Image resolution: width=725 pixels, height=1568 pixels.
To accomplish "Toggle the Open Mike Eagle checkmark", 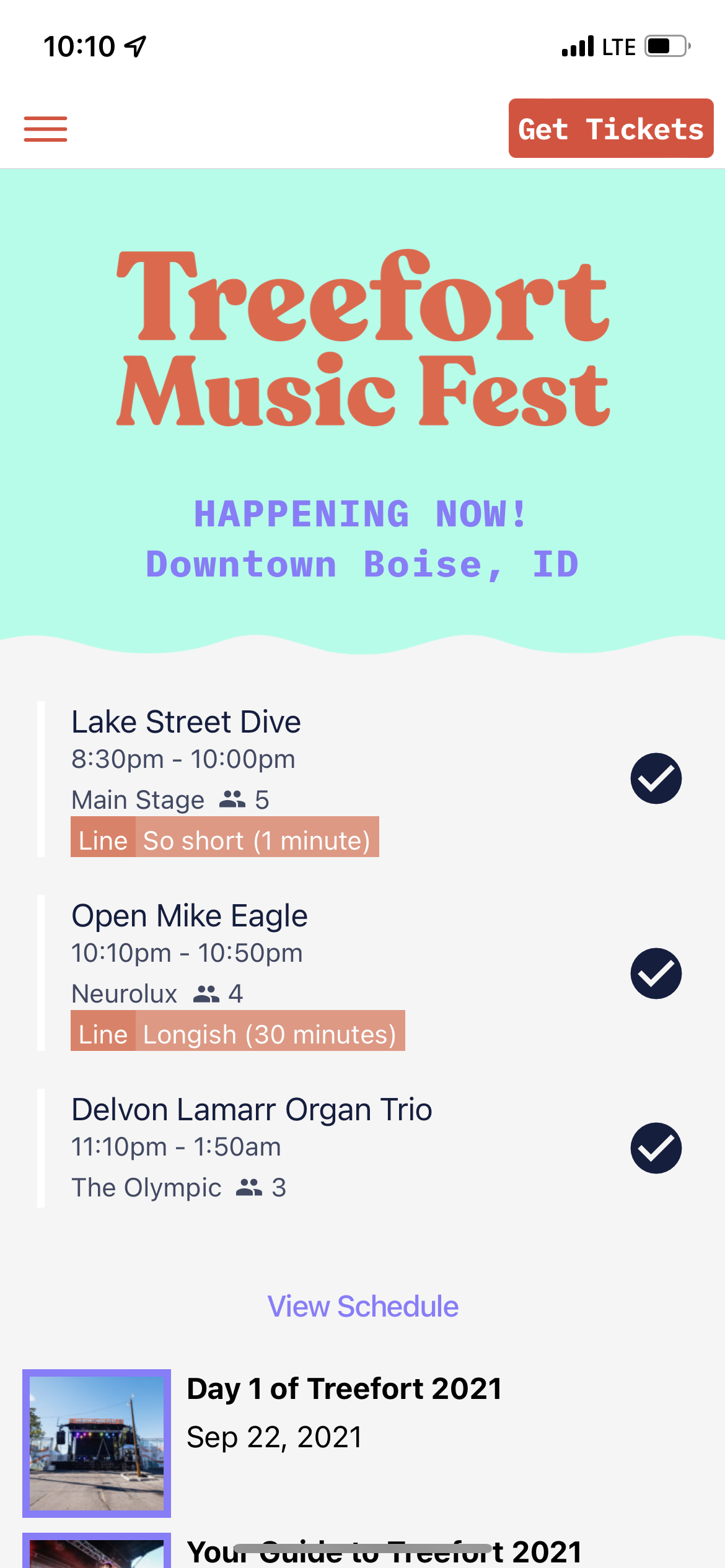I will (656, 973).
